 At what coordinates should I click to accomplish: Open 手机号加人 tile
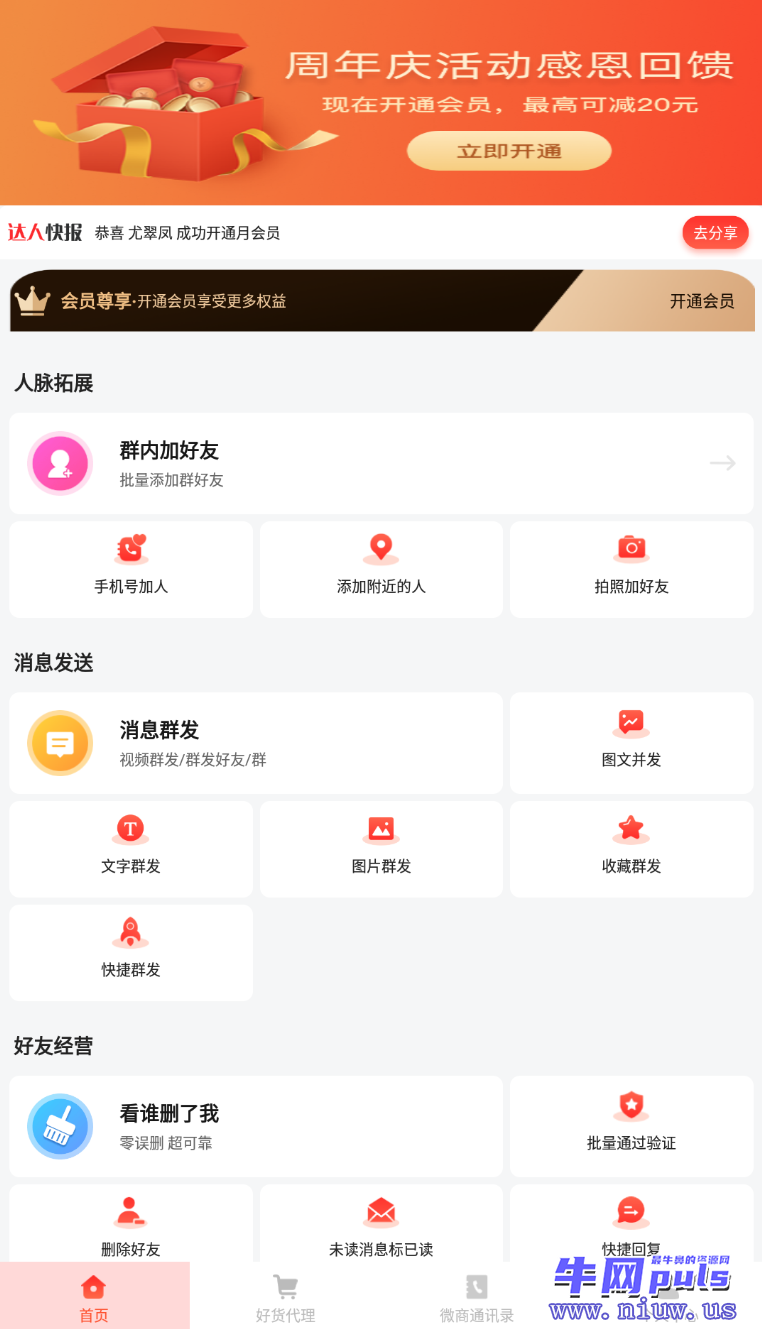pos(131,568)
